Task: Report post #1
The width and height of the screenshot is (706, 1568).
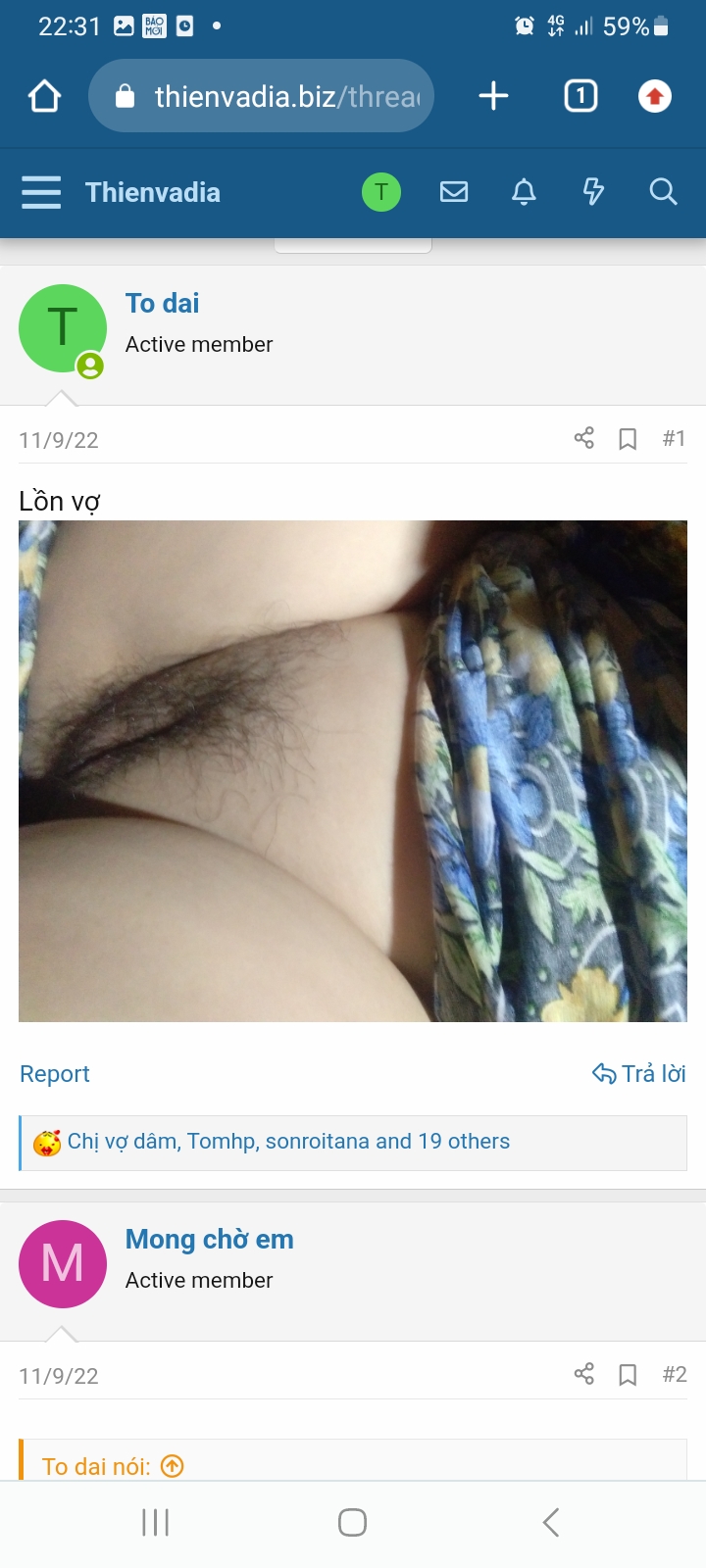Action: click(x=55, y=1074)
